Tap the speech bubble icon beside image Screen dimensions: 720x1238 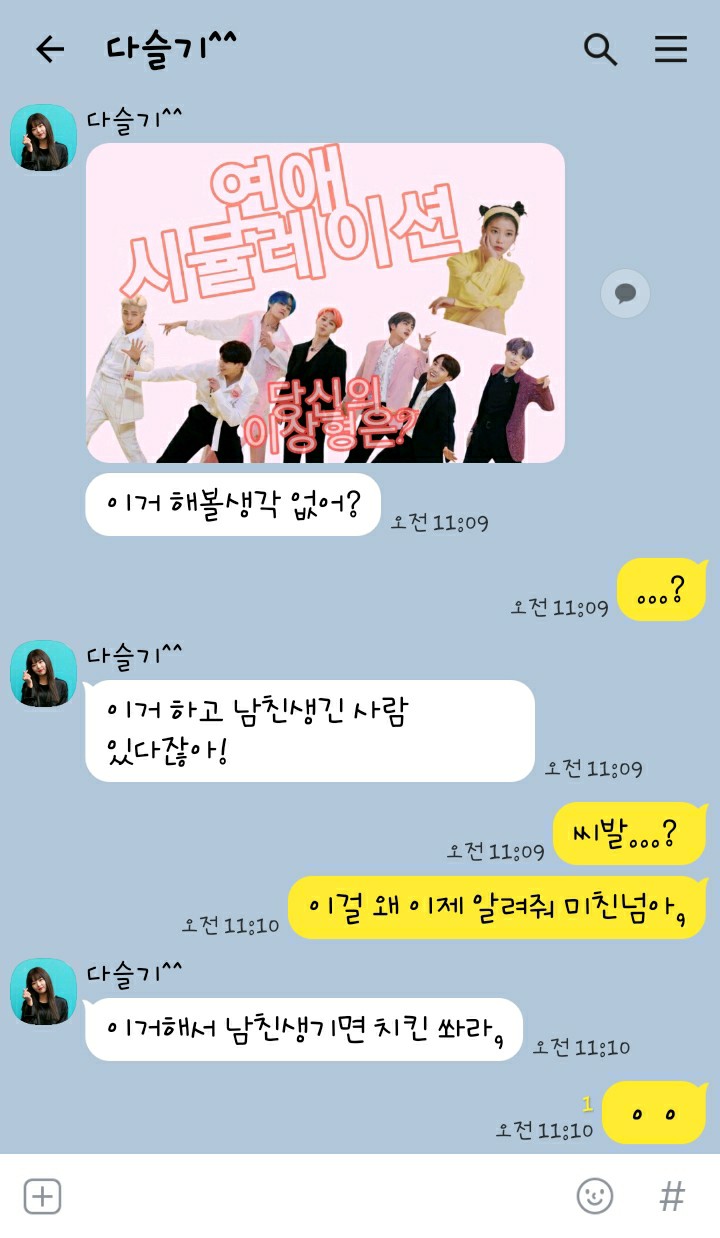click(x=625, y=294)
